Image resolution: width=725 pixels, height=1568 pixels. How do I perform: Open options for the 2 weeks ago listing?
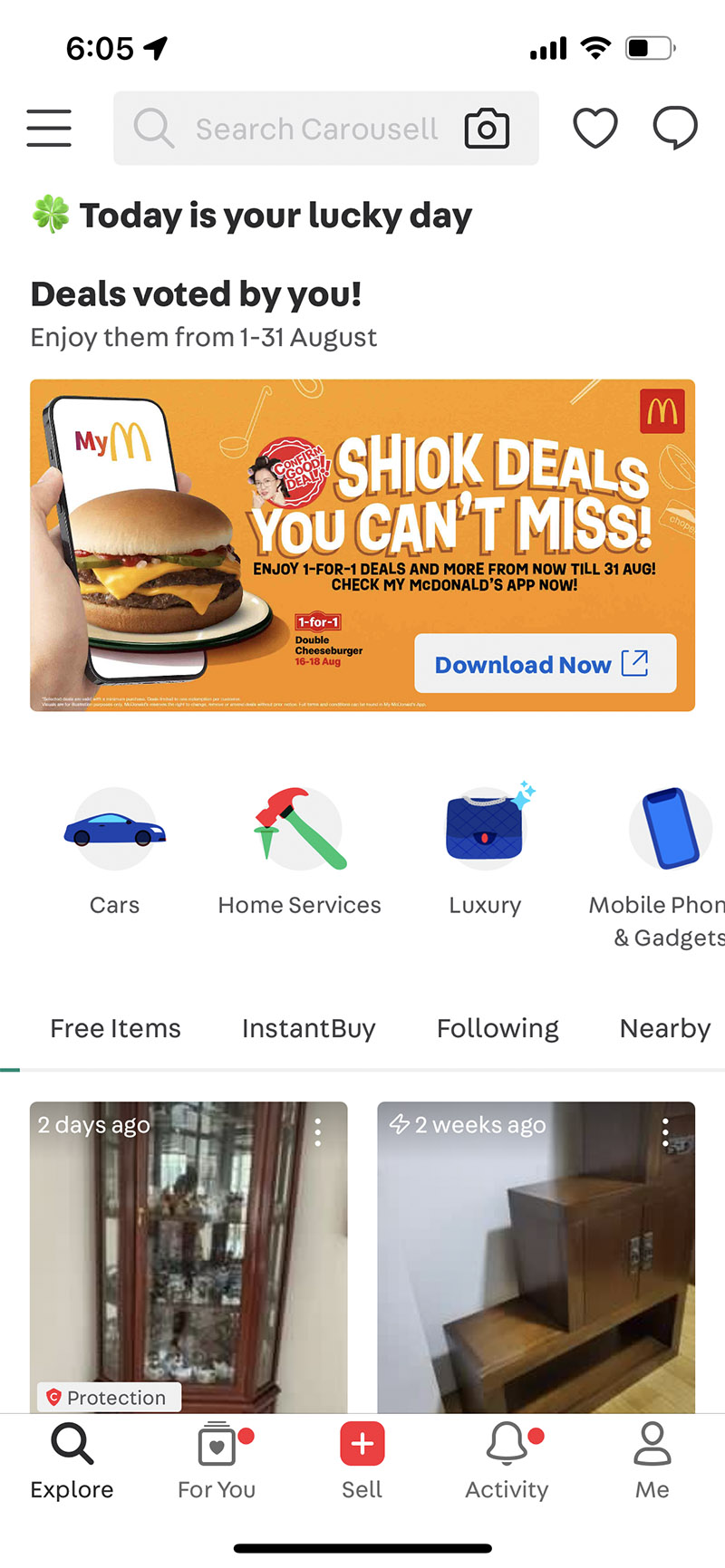click(665, 1132)
